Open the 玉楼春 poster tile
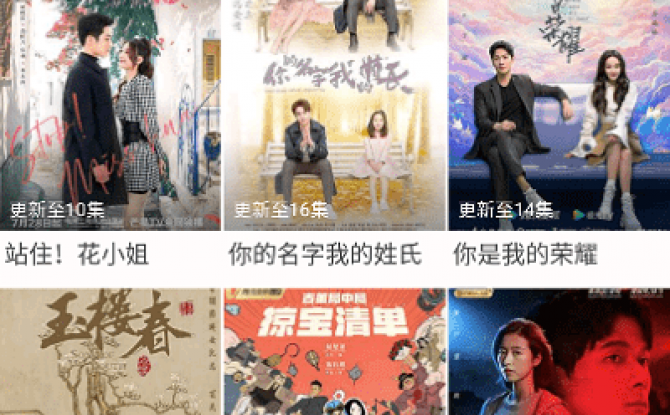The image size is (670, 415). click(110, 352)
